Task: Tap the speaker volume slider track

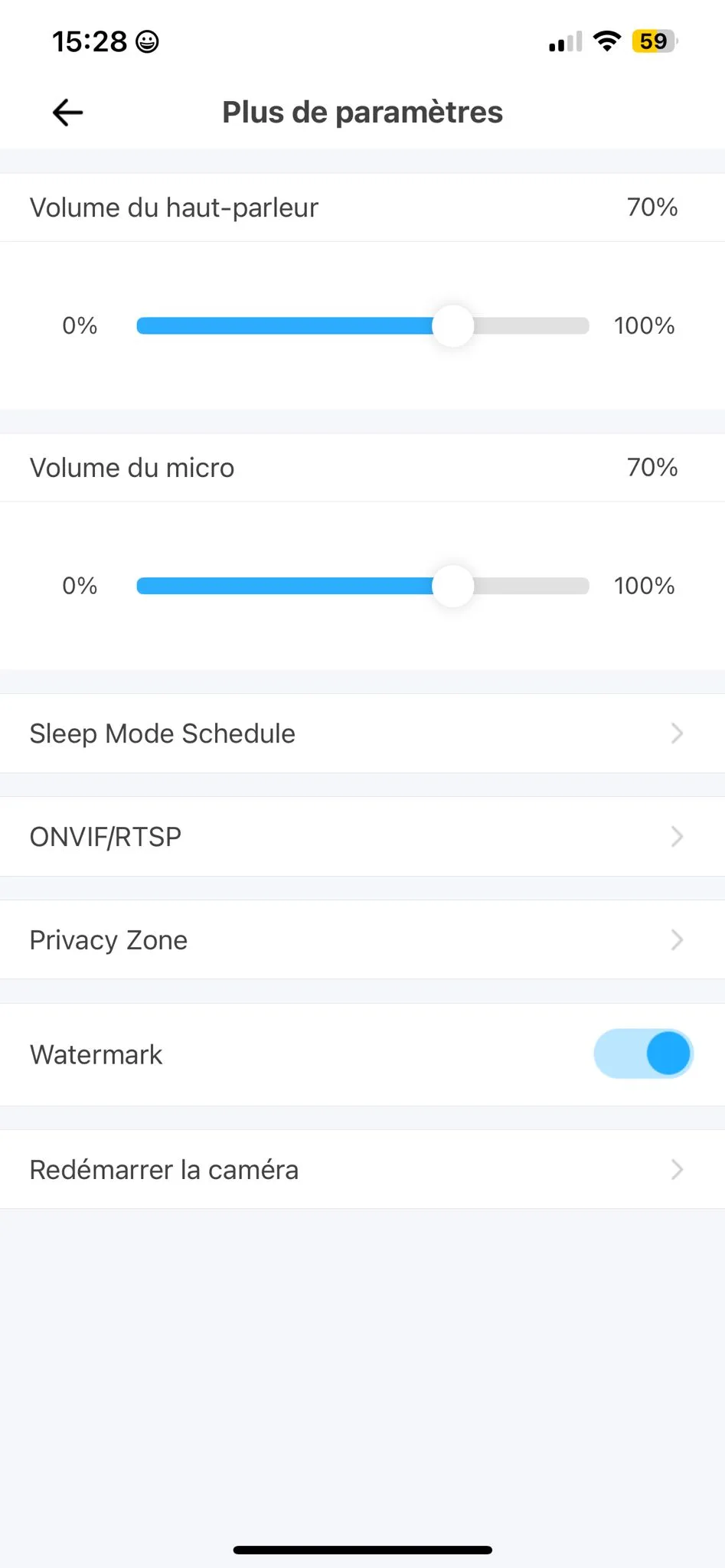Action: 362,326
